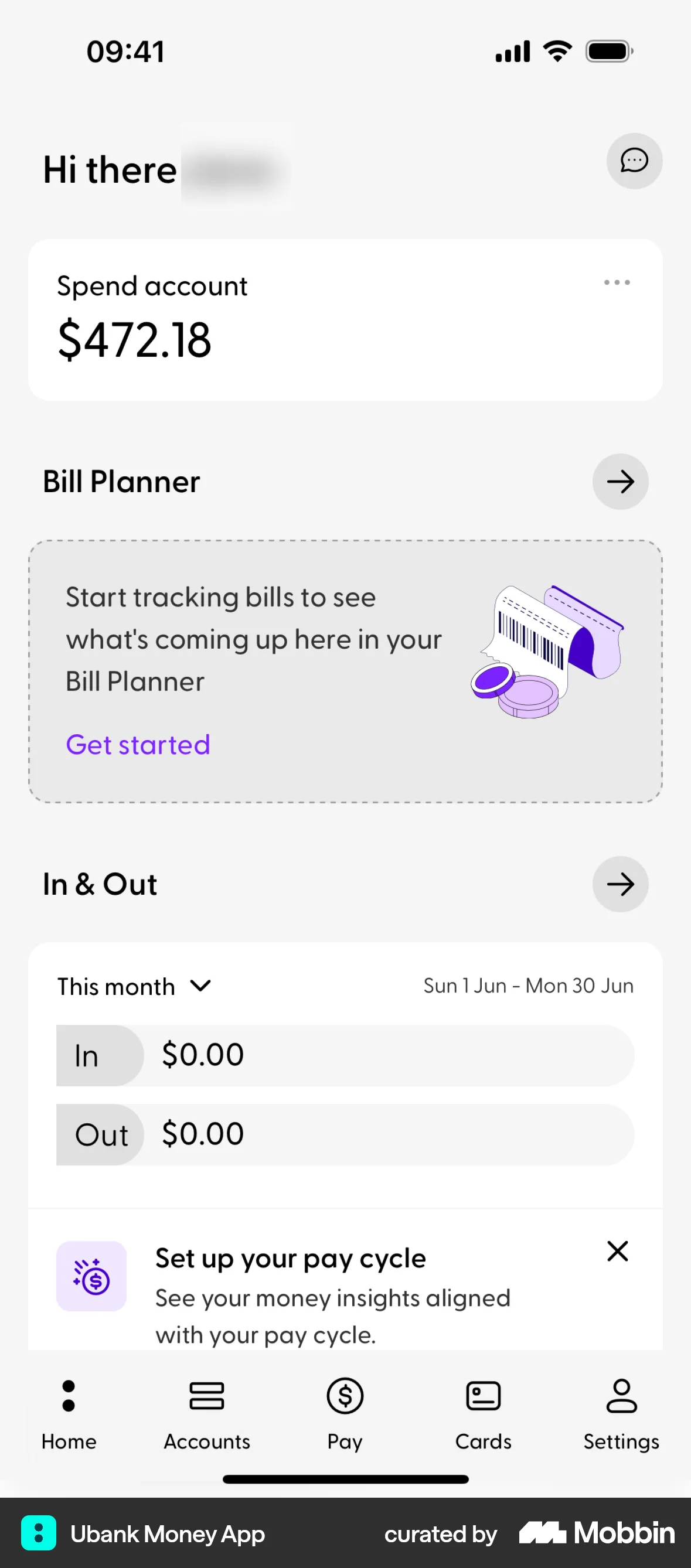The image size is (691, 1568).
Task: Tap the Pay dollar icon
Action: (x=344, y=1396)
